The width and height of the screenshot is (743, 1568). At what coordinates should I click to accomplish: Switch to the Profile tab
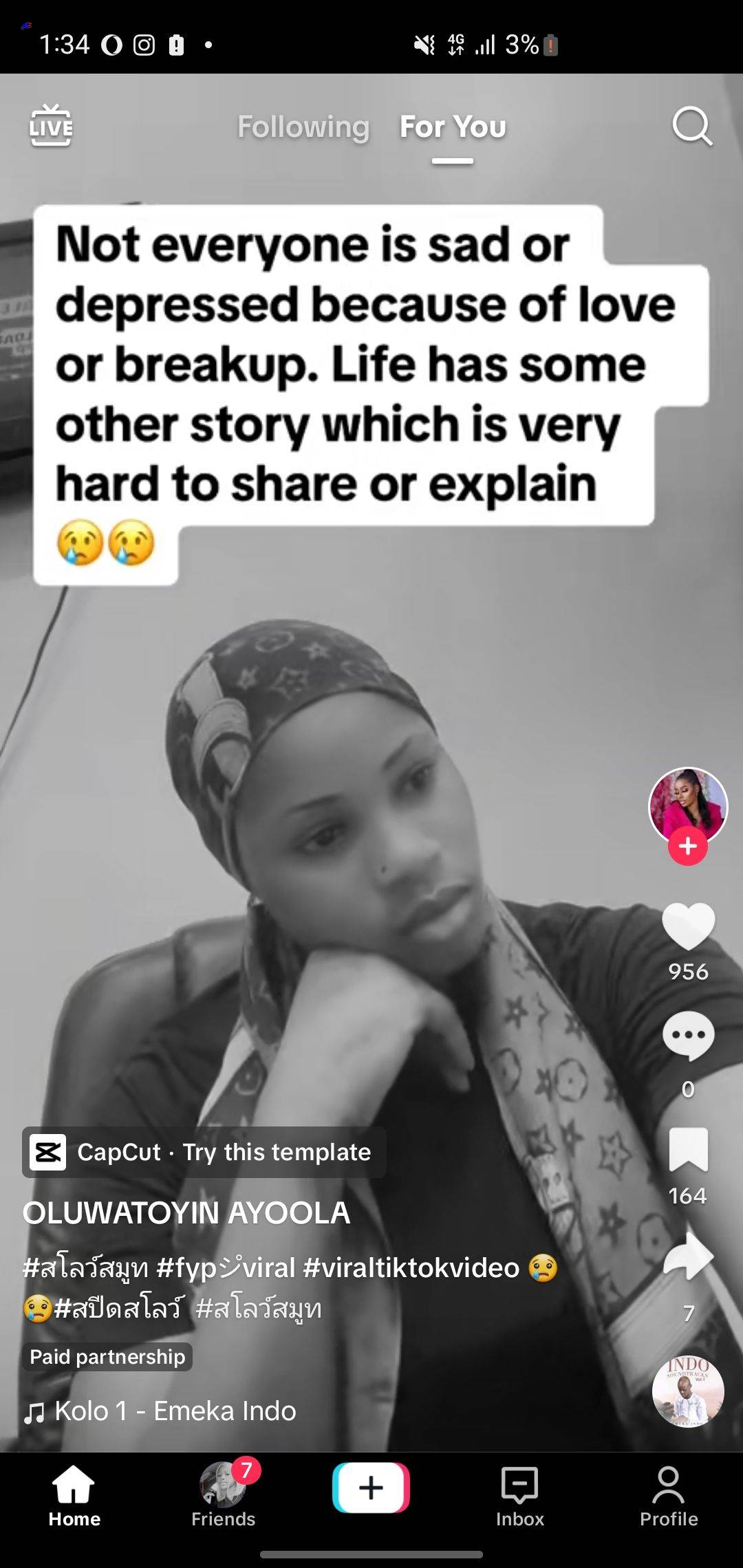click(x=669, y=1497)
